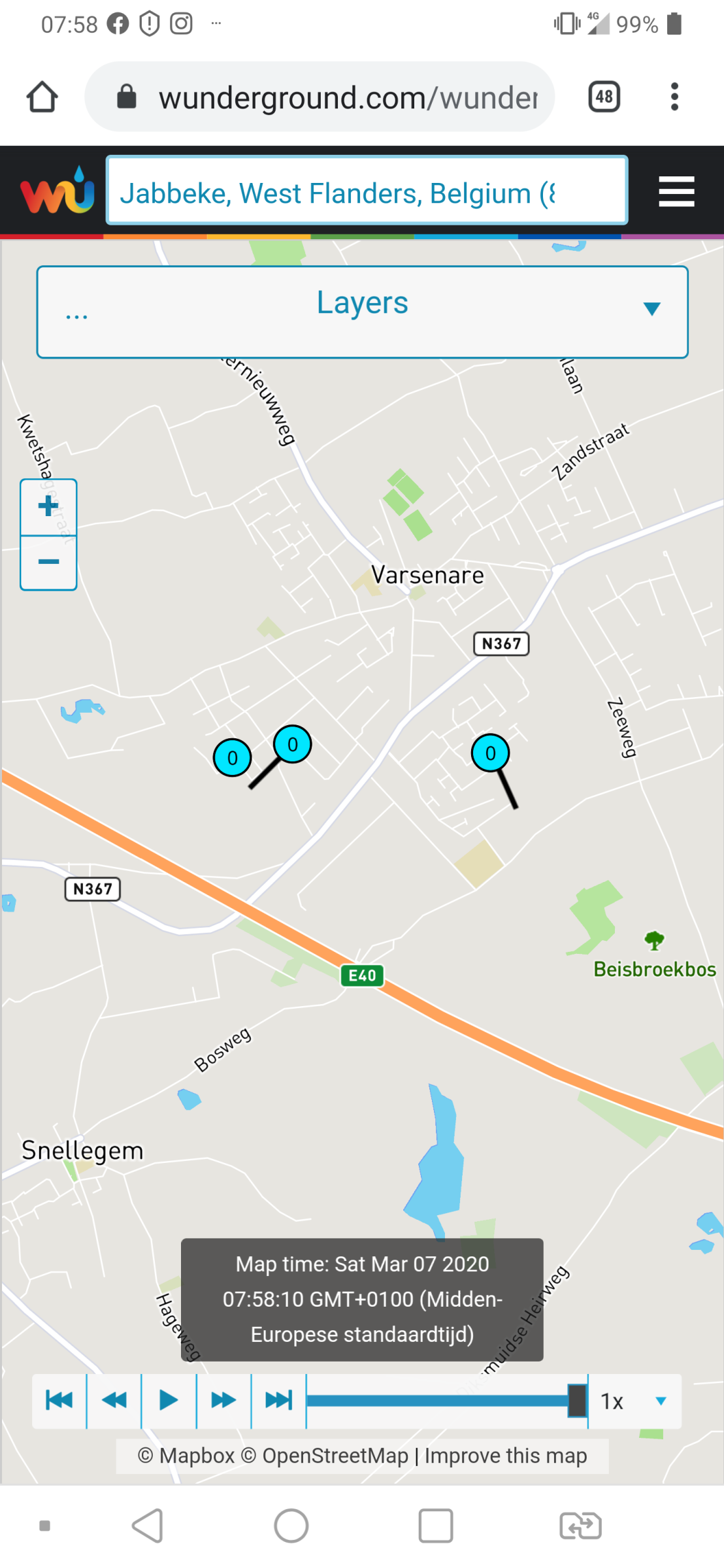724x1568 pixels.
Task: Open the 48 tabs switcher
Action: point(604,97)
